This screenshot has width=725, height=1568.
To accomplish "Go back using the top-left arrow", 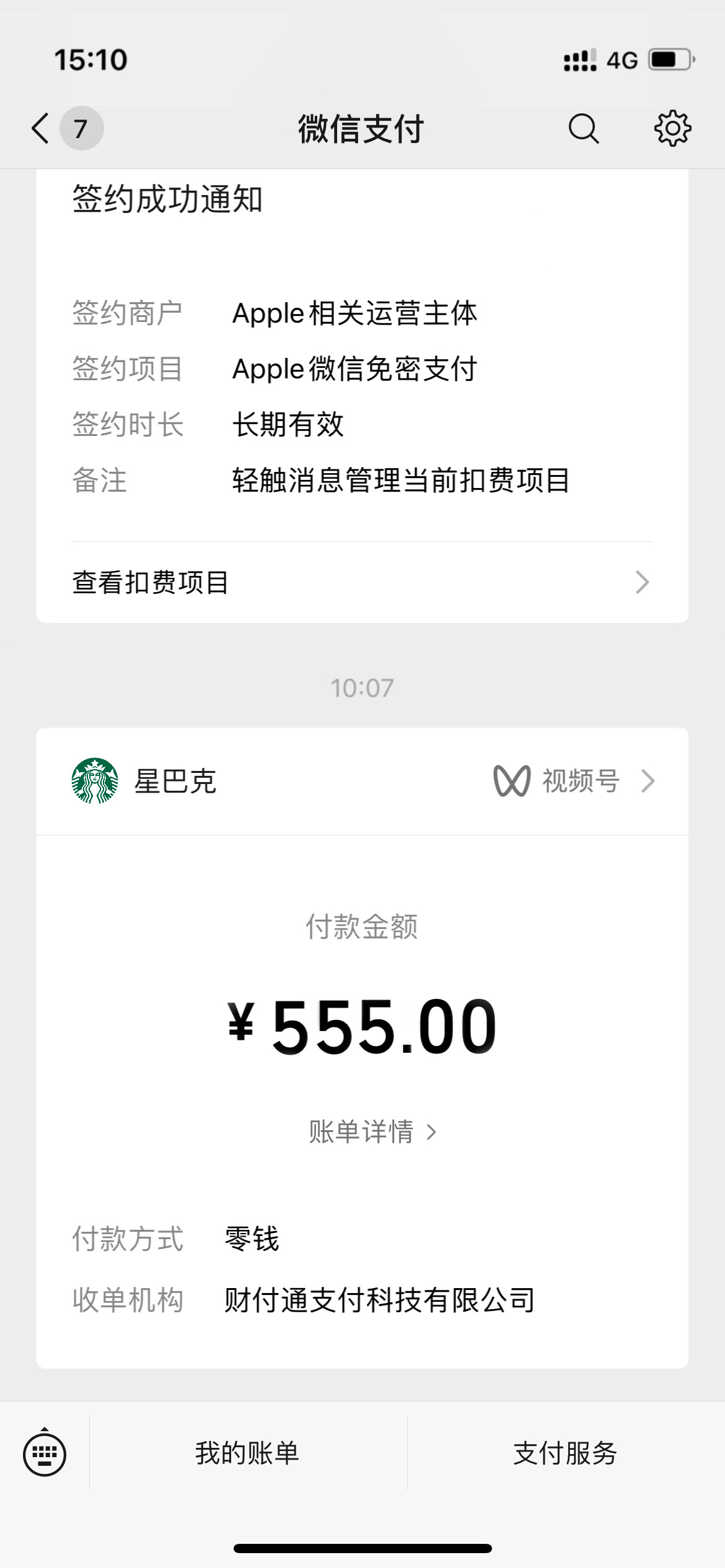I will pos(41,129).
